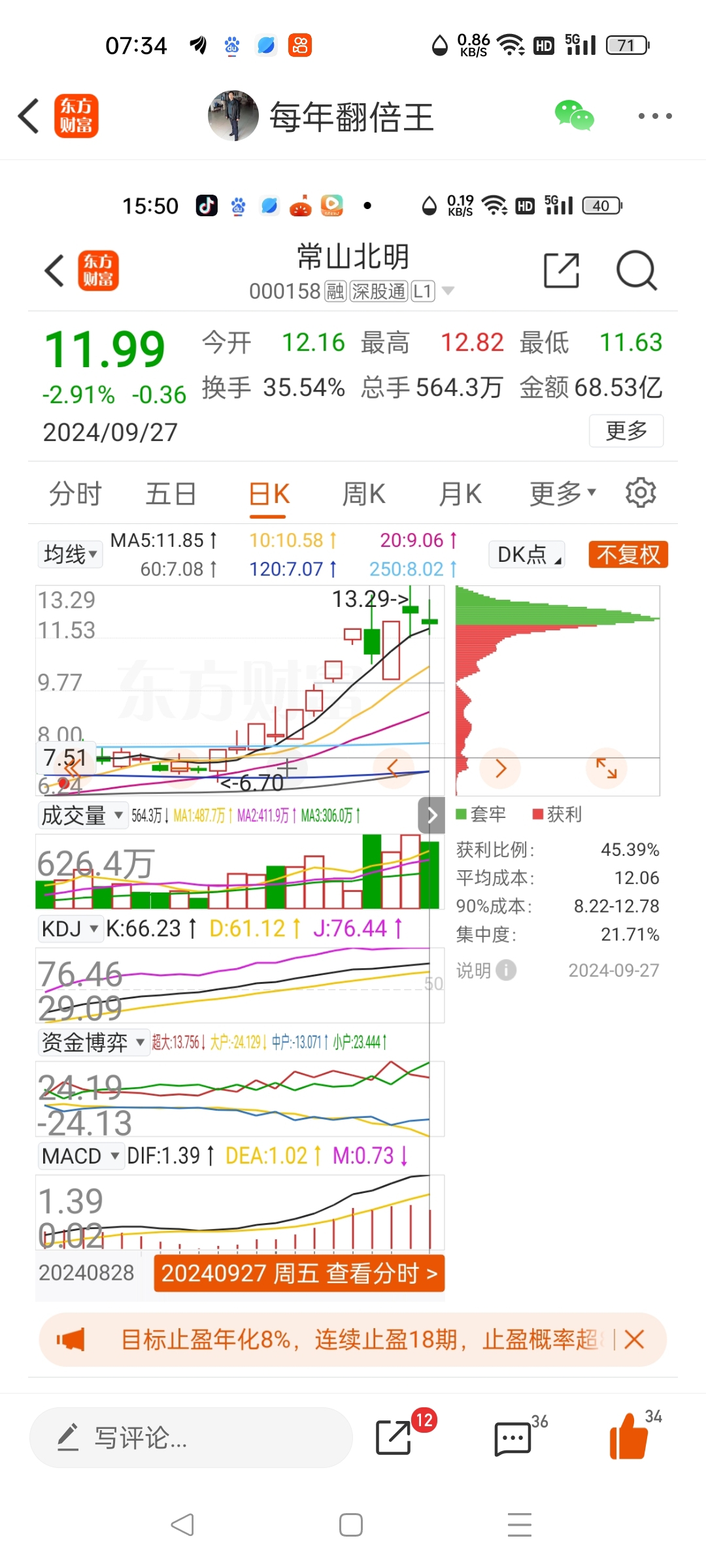Open the 均线 moving average dropdown
This screenshot has width=706, height=1568.
pyautogui.click(x=70, y=554)
